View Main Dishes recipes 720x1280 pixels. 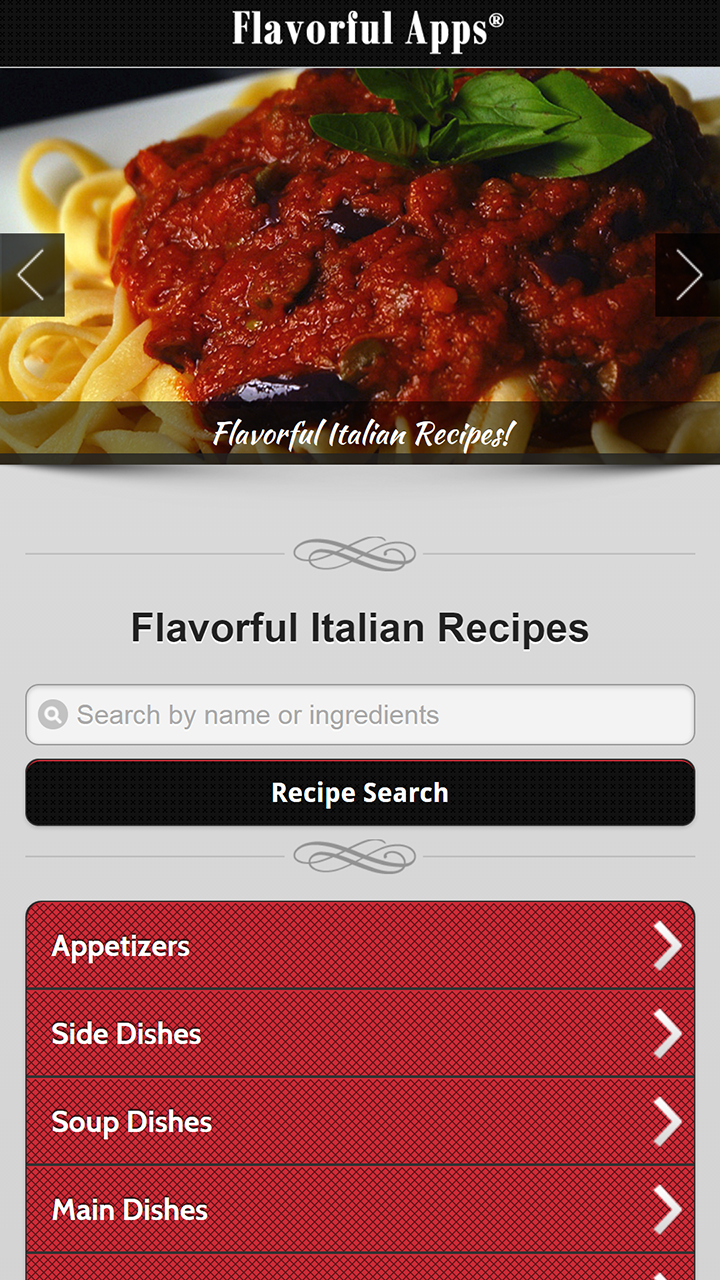[360, 1210]
